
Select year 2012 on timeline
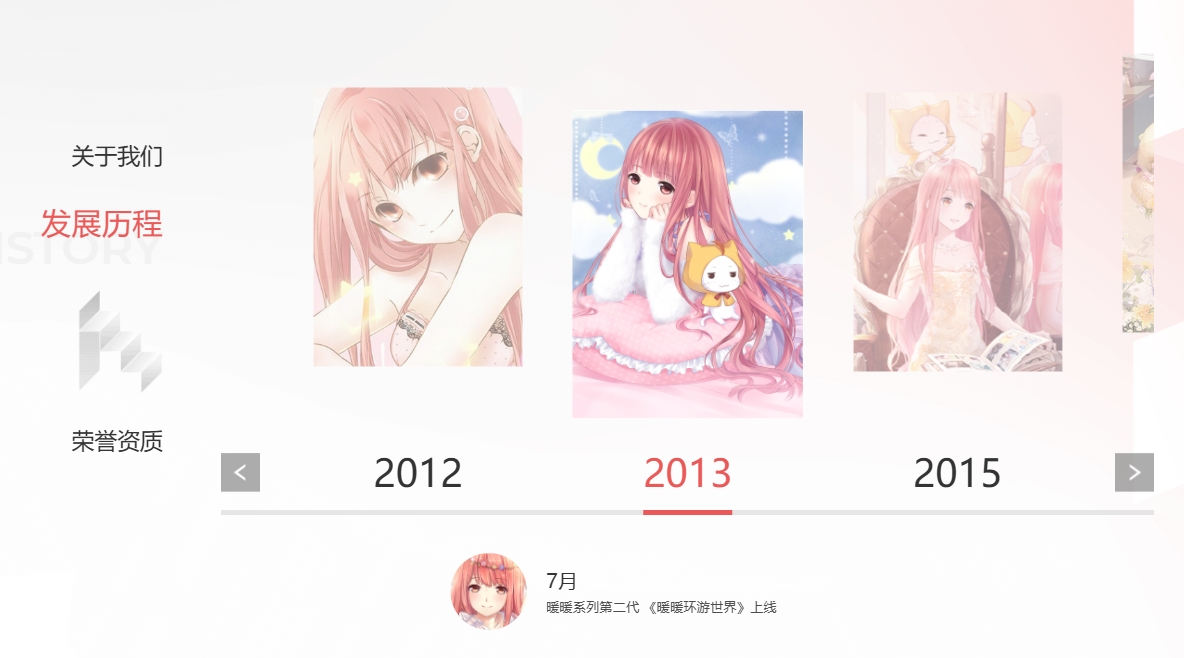coord(418,473)
